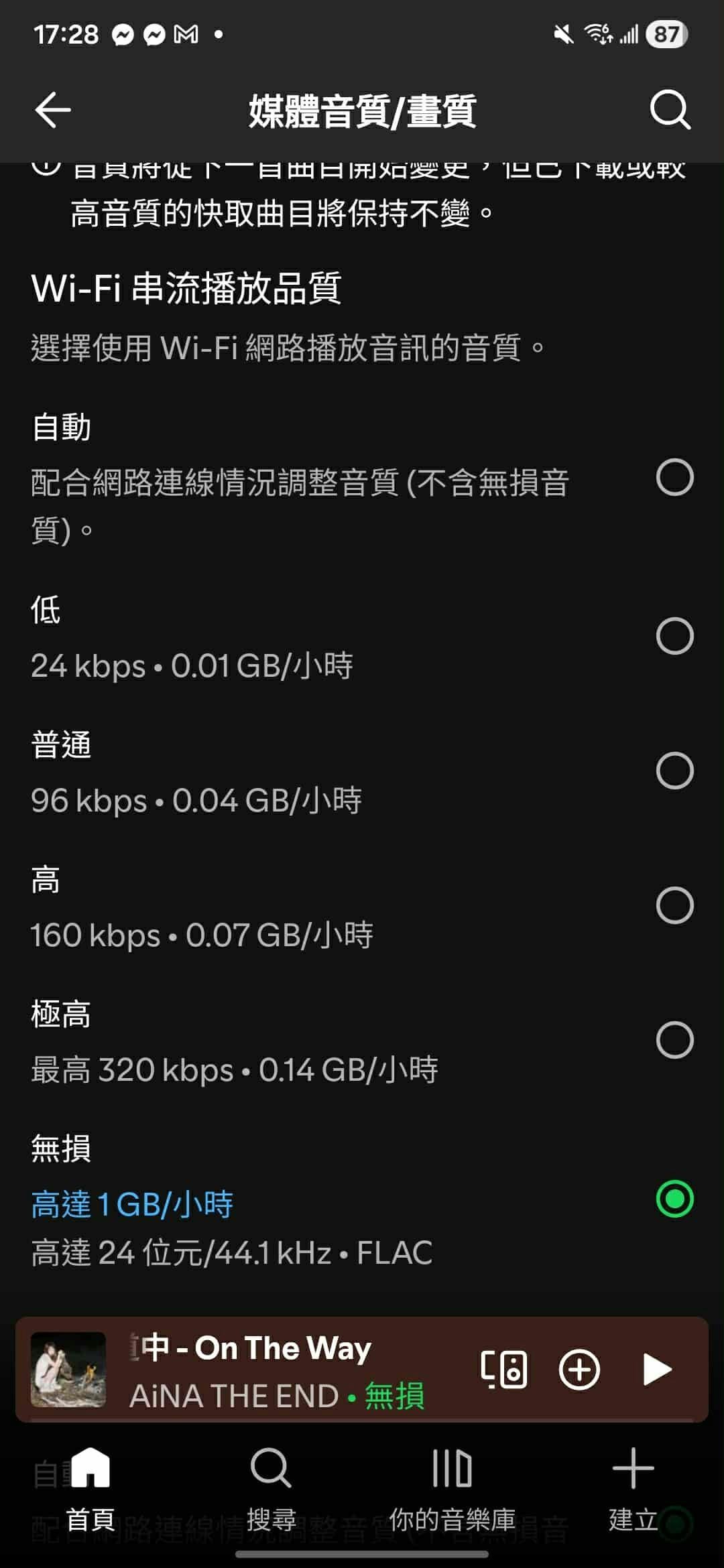Viewport: 724px width, 1568px height.
Task: Choose 高 160 kbps quality
Action: pos(674,905)
